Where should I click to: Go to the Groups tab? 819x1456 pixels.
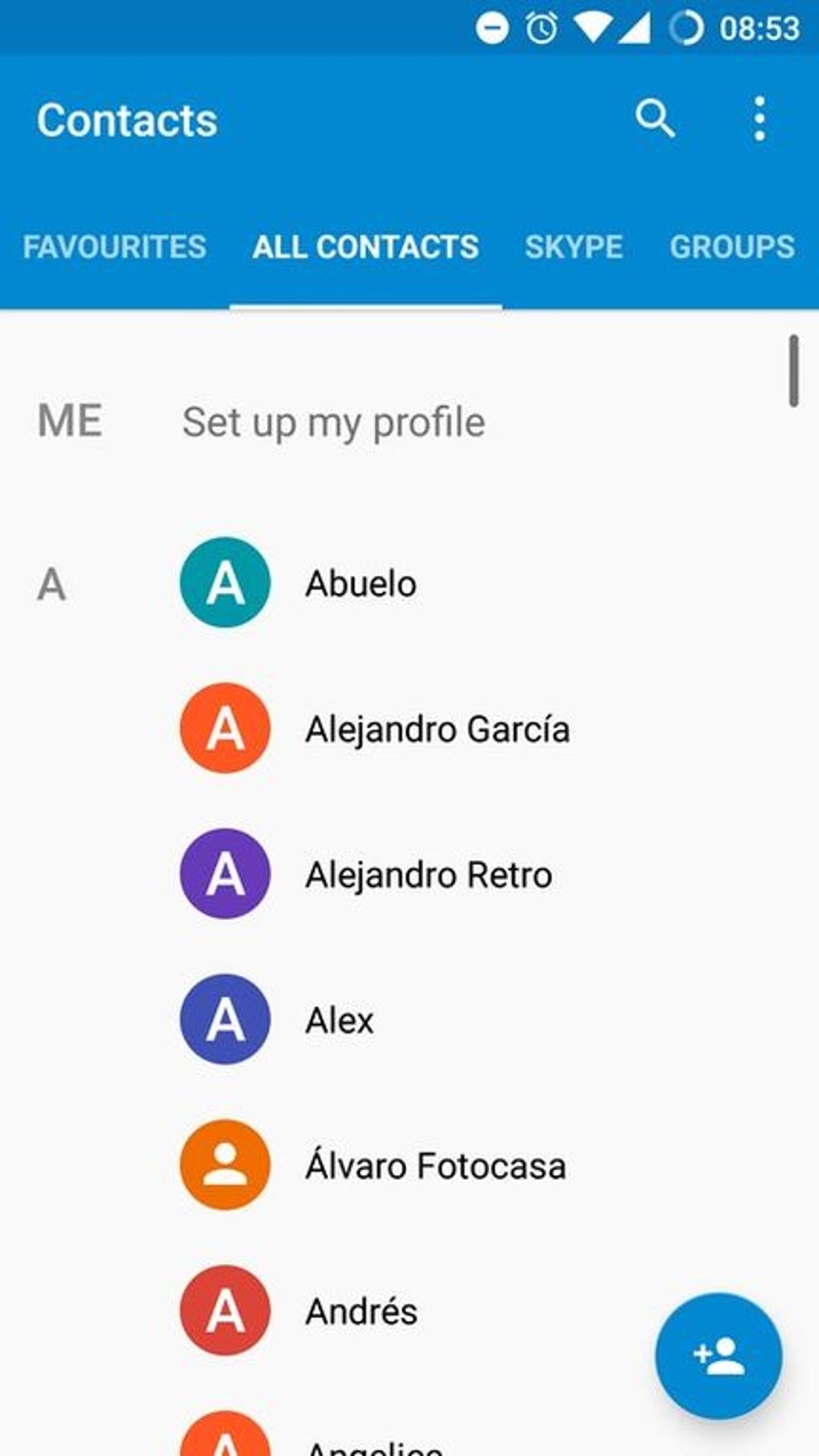731,247
